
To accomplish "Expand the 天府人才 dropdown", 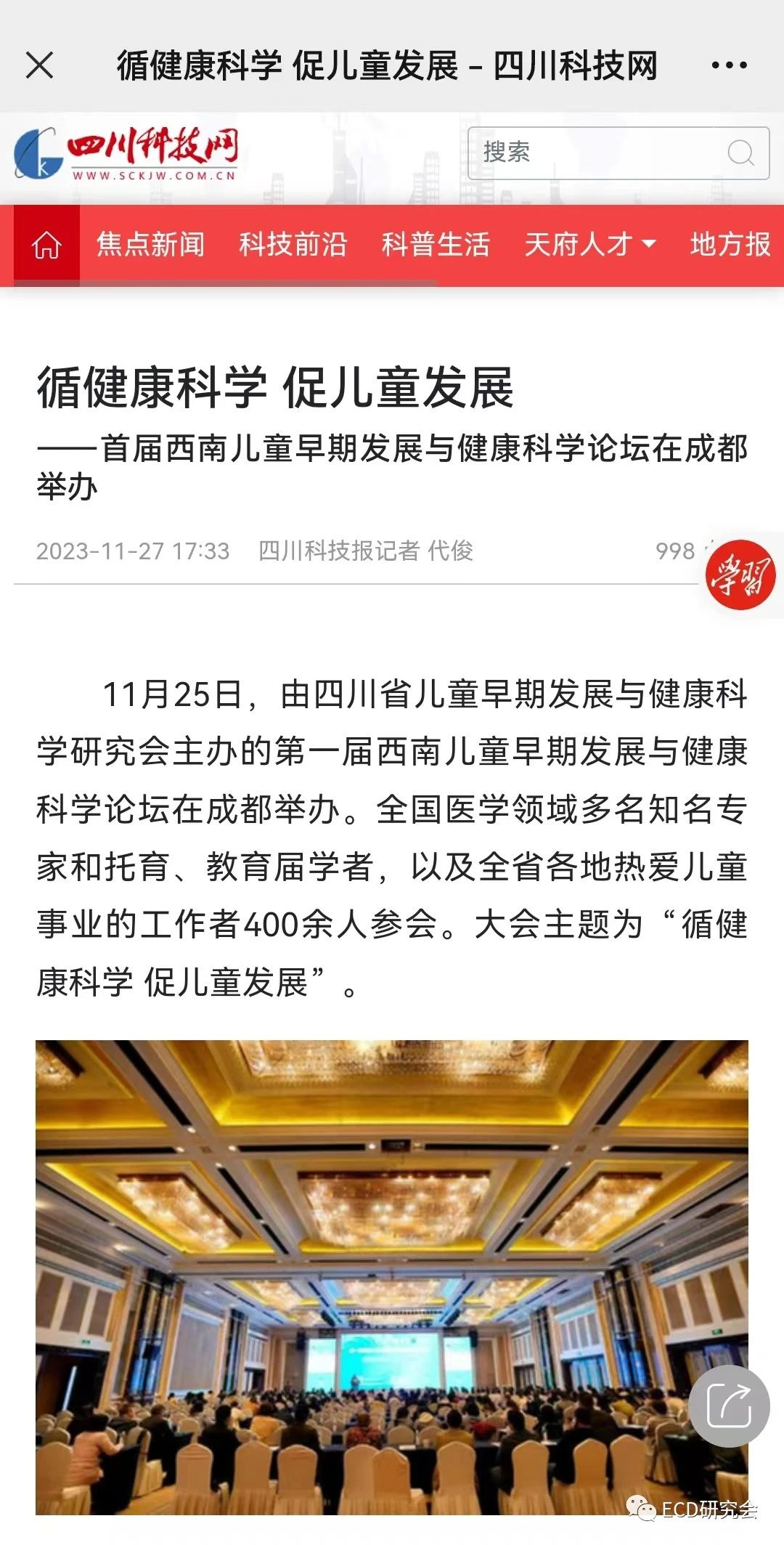I will coord(589,245).
